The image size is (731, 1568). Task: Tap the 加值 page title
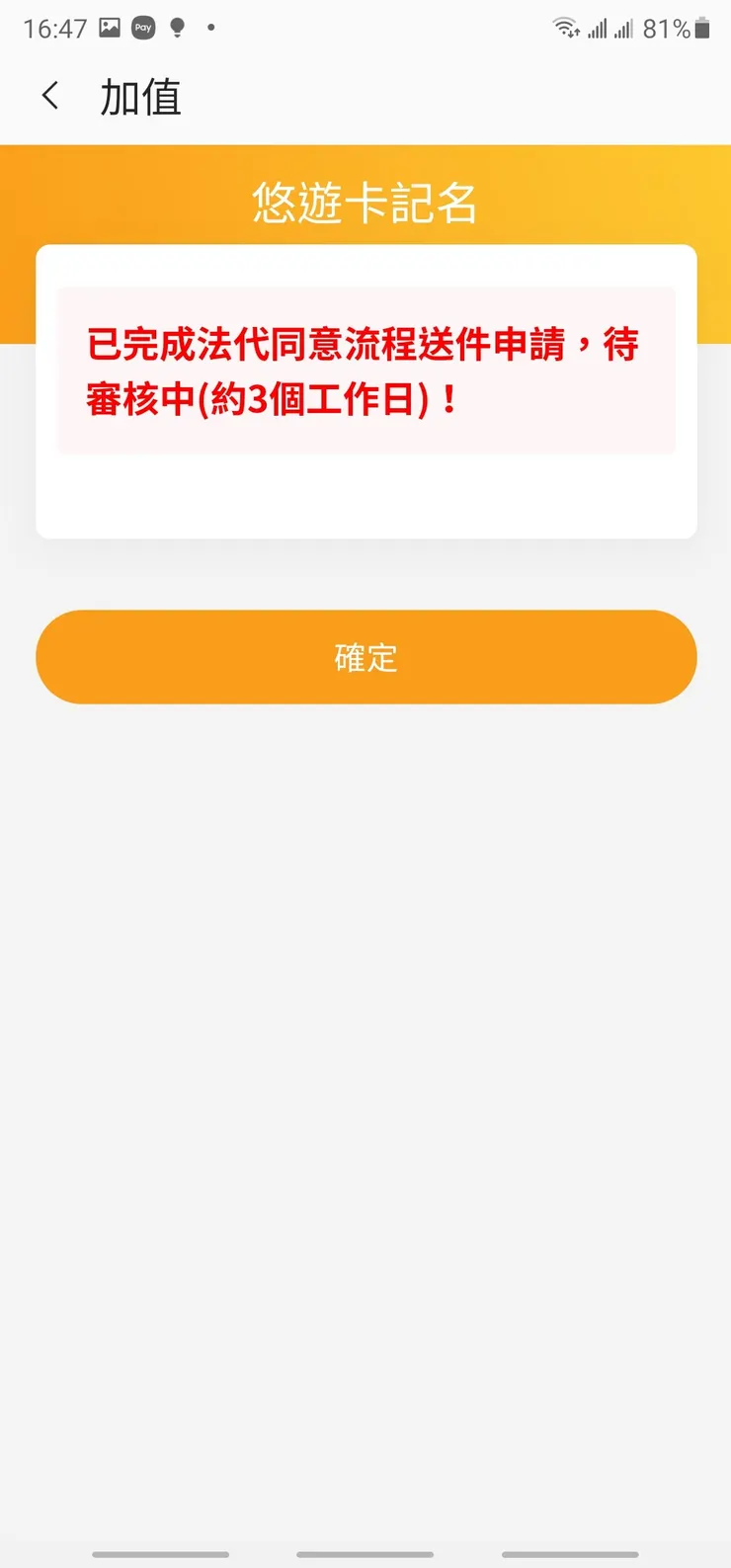142,95
